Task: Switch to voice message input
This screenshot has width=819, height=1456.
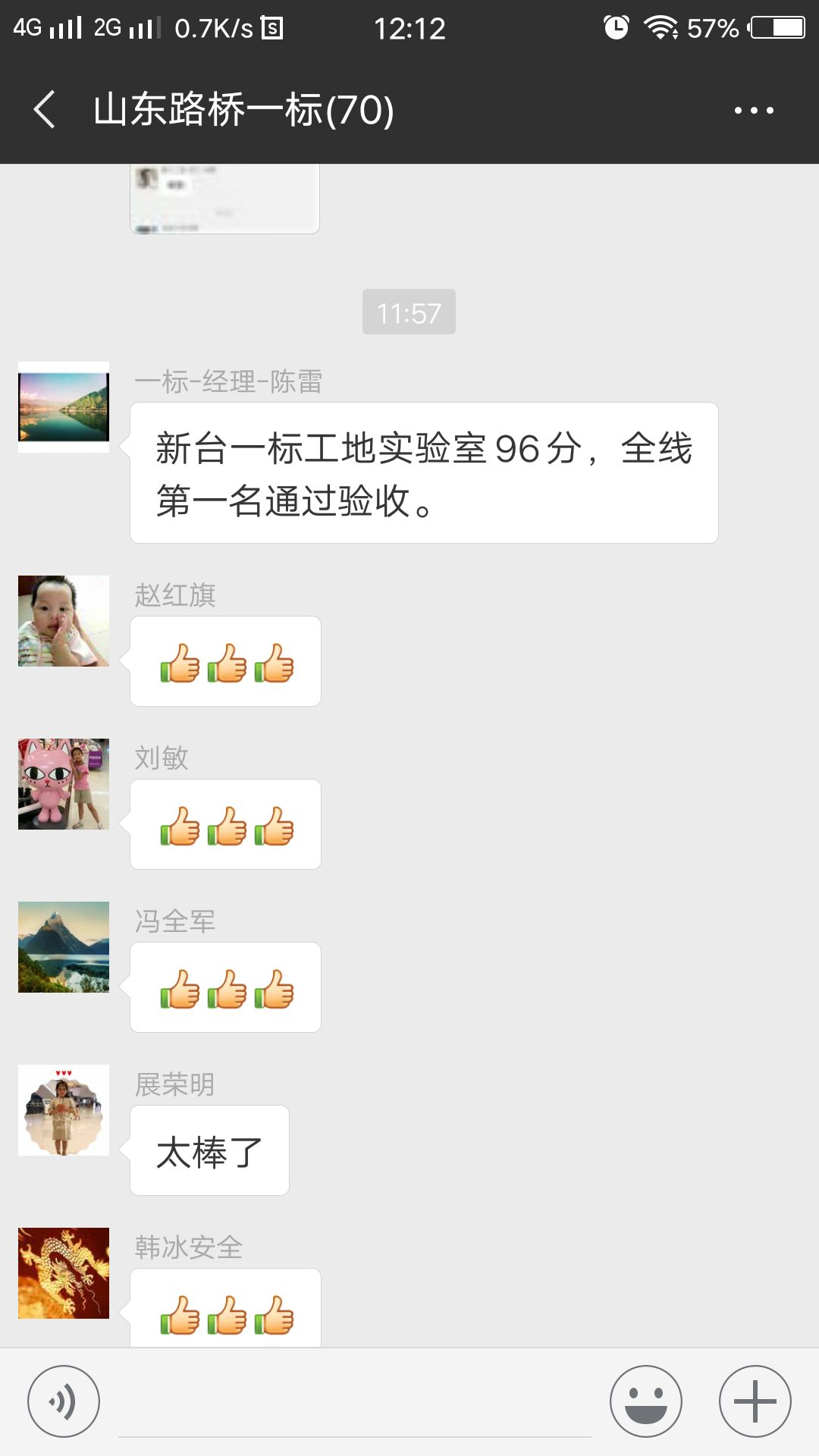Action: click(64, 1401)
